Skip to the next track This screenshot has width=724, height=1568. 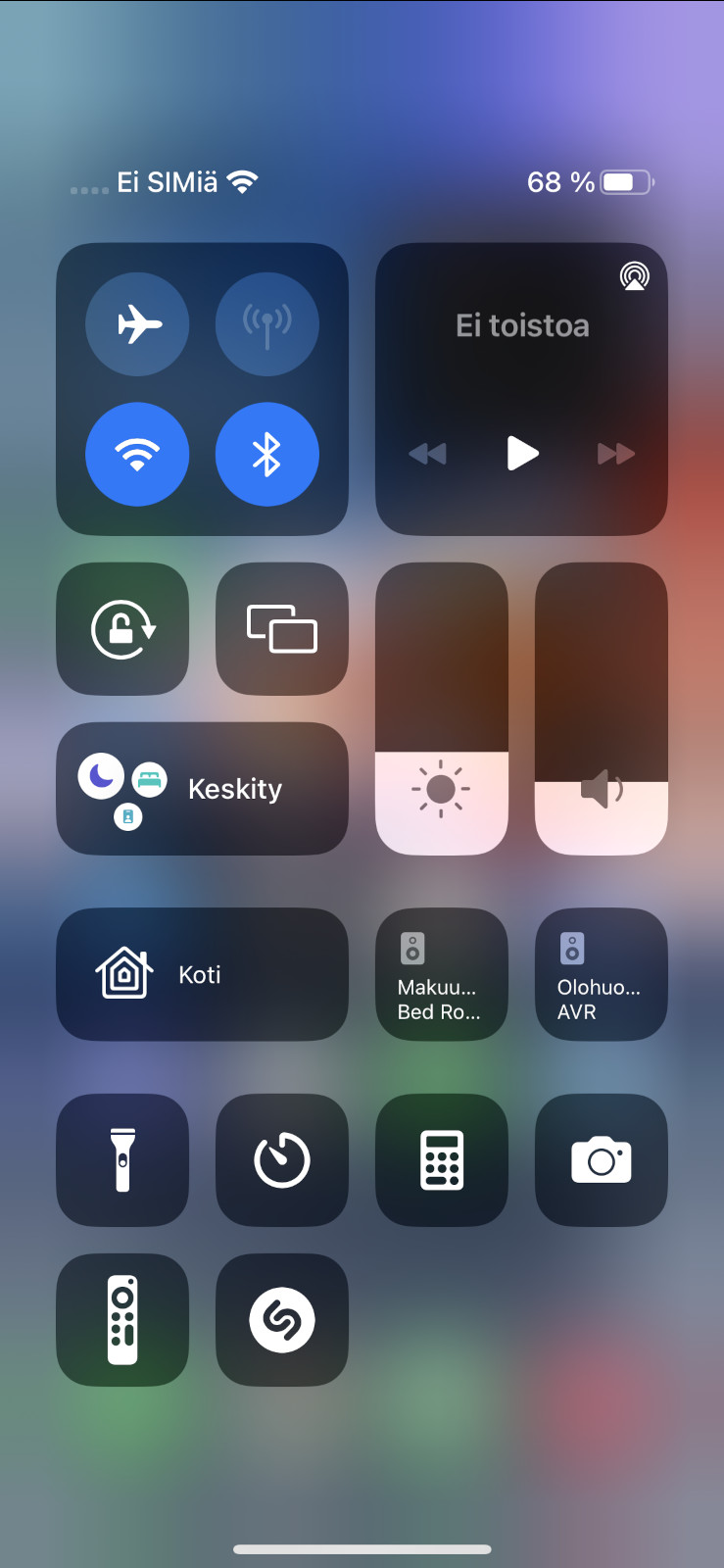pos(616,454)
